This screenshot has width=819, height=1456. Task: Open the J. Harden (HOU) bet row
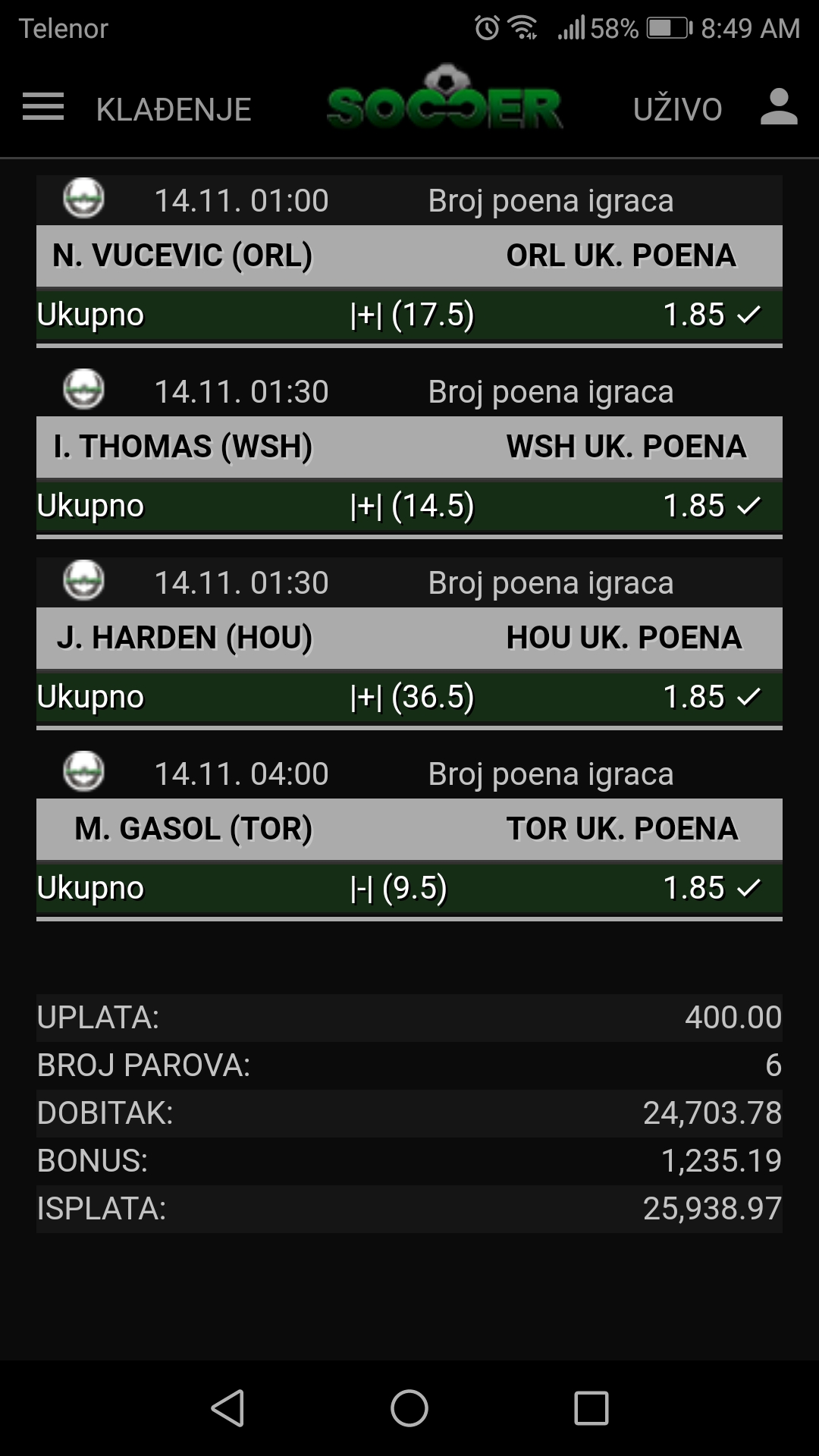click(x=409, y=638)
